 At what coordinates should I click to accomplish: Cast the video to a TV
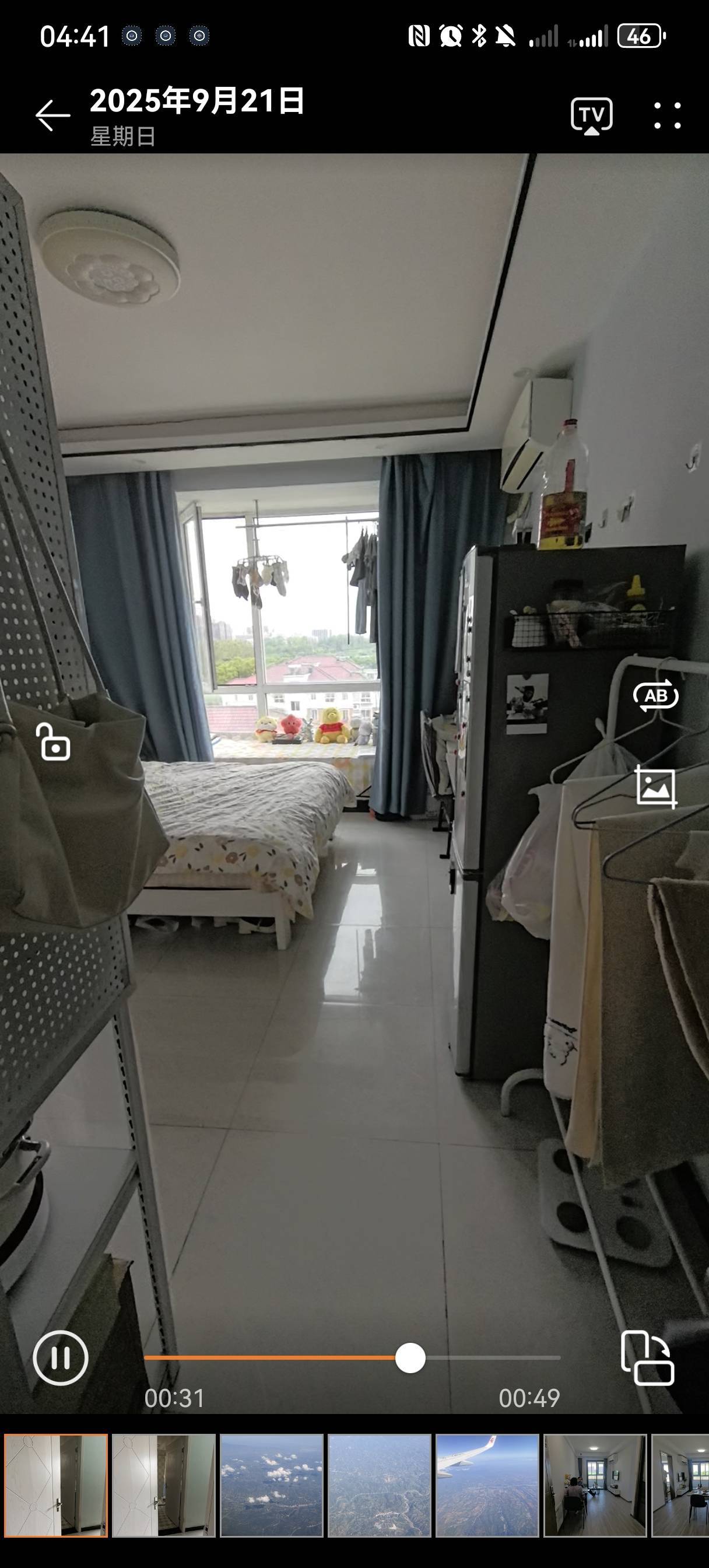click(x=592, y=115)
